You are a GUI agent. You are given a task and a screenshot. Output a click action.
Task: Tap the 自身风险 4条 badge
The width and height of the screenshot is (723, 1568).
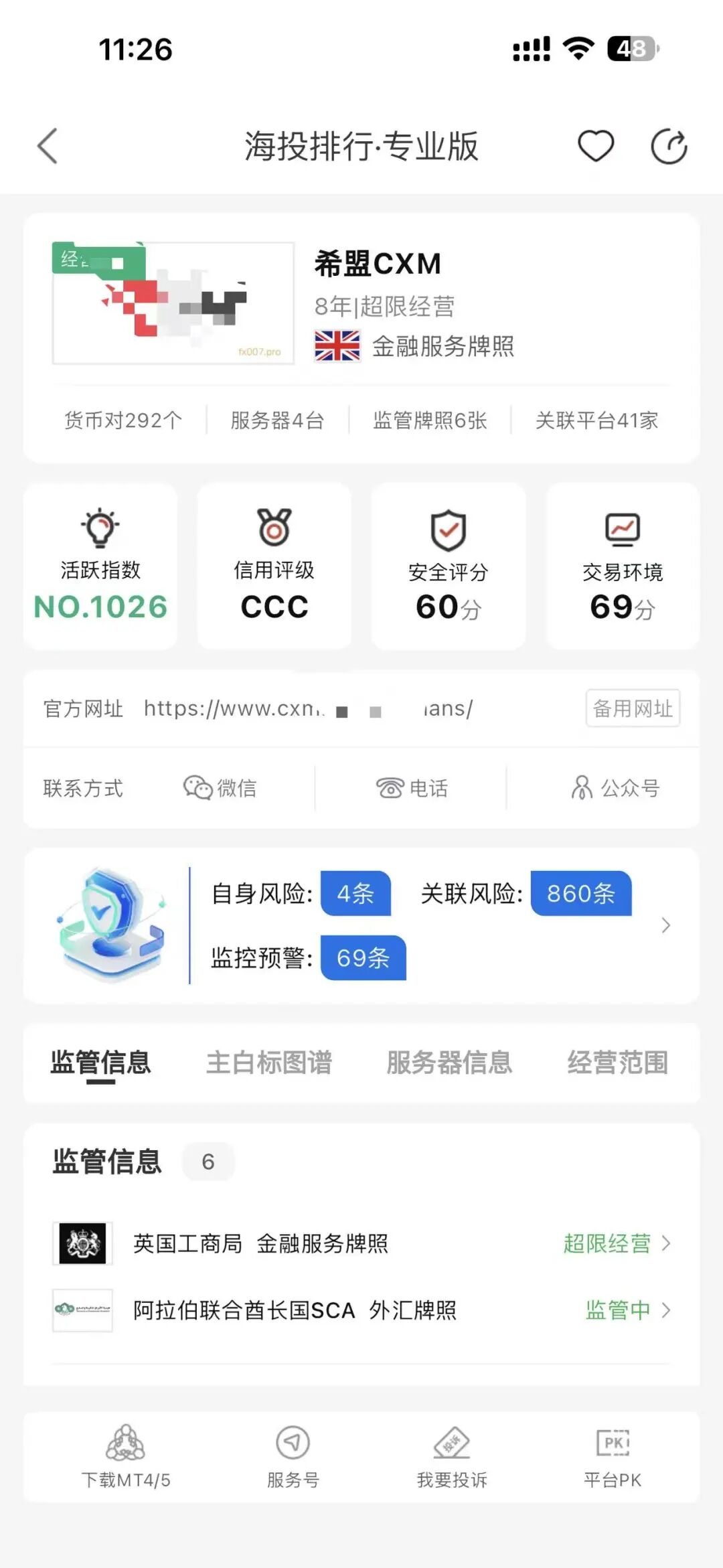point(355,894)
